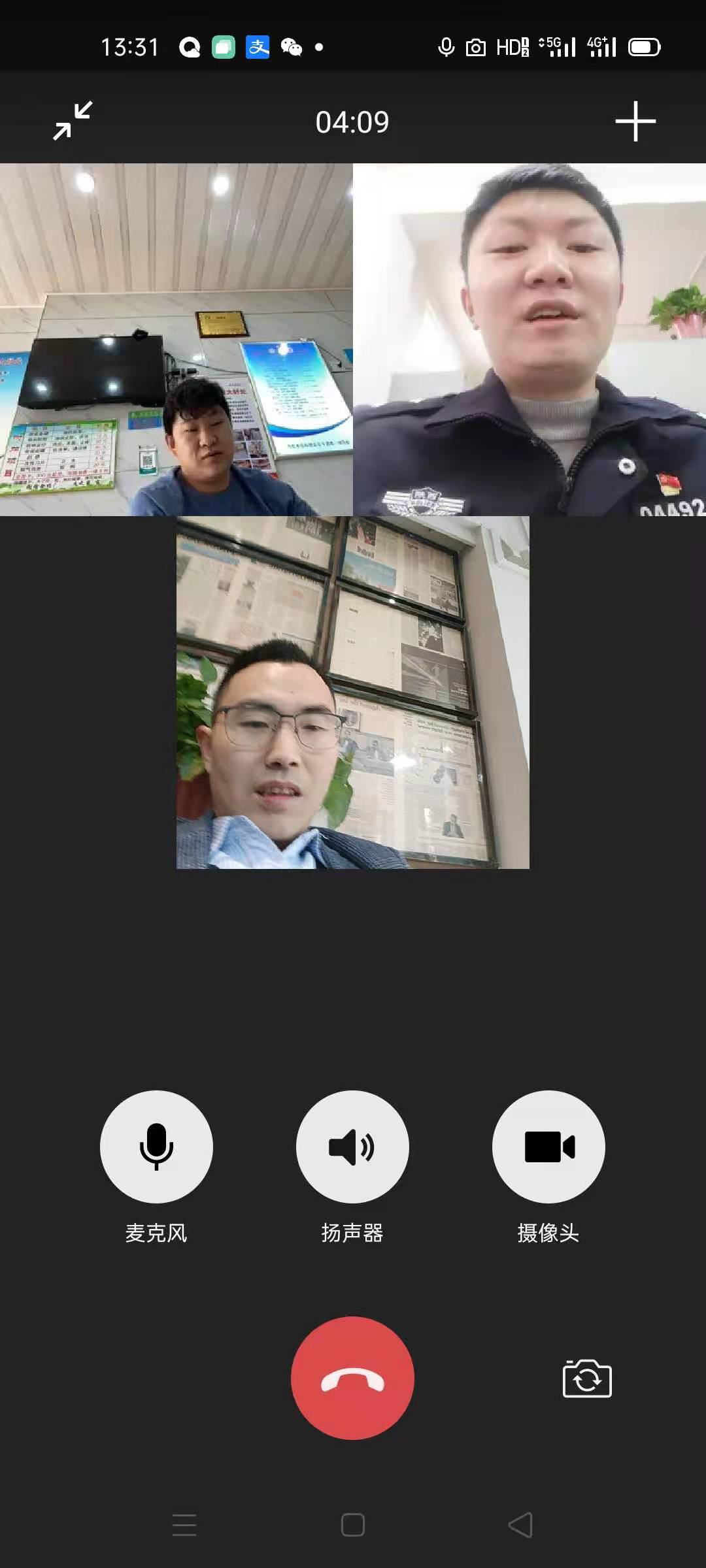Go to home screen via square button

(352, 1525)
